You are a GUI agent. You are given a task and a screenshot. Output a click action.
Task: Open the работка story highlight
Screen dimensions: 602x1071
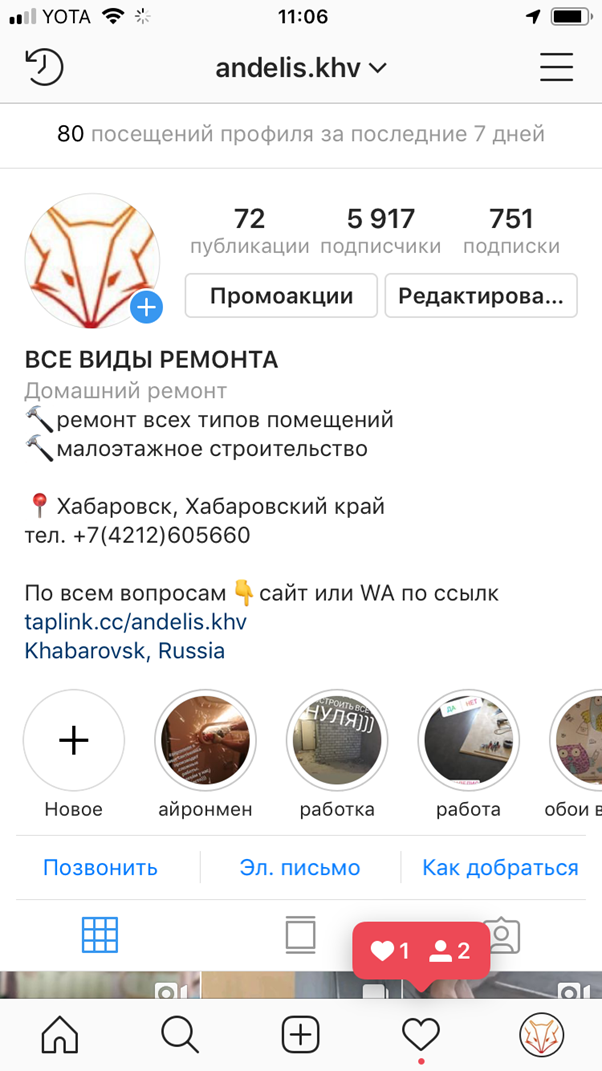click(337, 741)
